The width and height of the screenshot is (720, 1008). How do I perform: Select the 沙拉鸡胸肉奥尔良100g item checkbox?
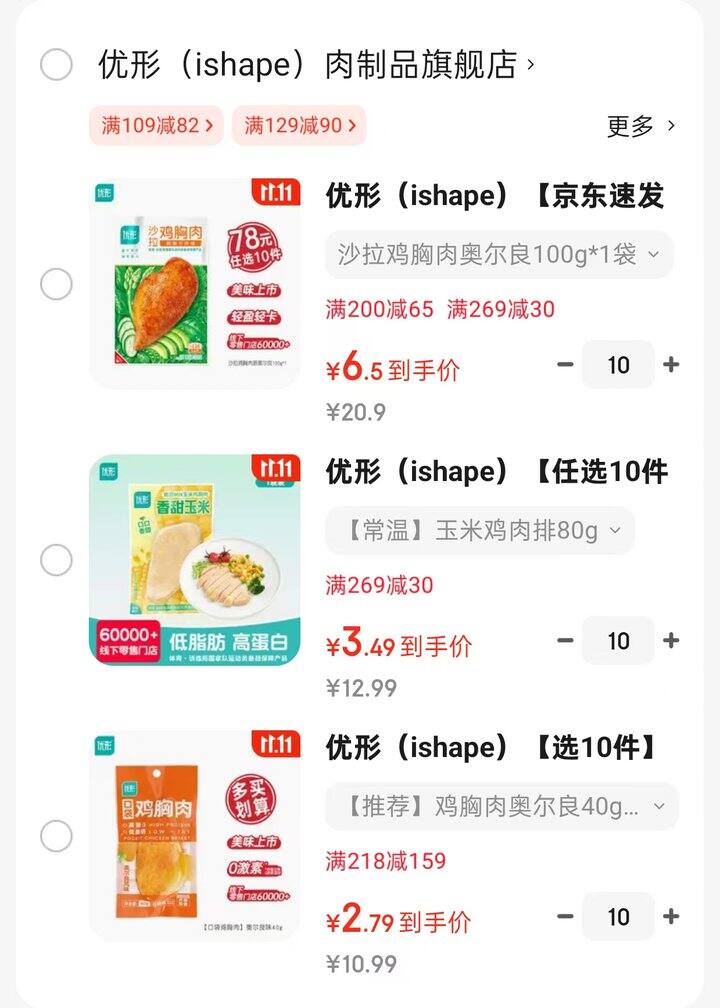pyautogui.click(x=56, y=285)
